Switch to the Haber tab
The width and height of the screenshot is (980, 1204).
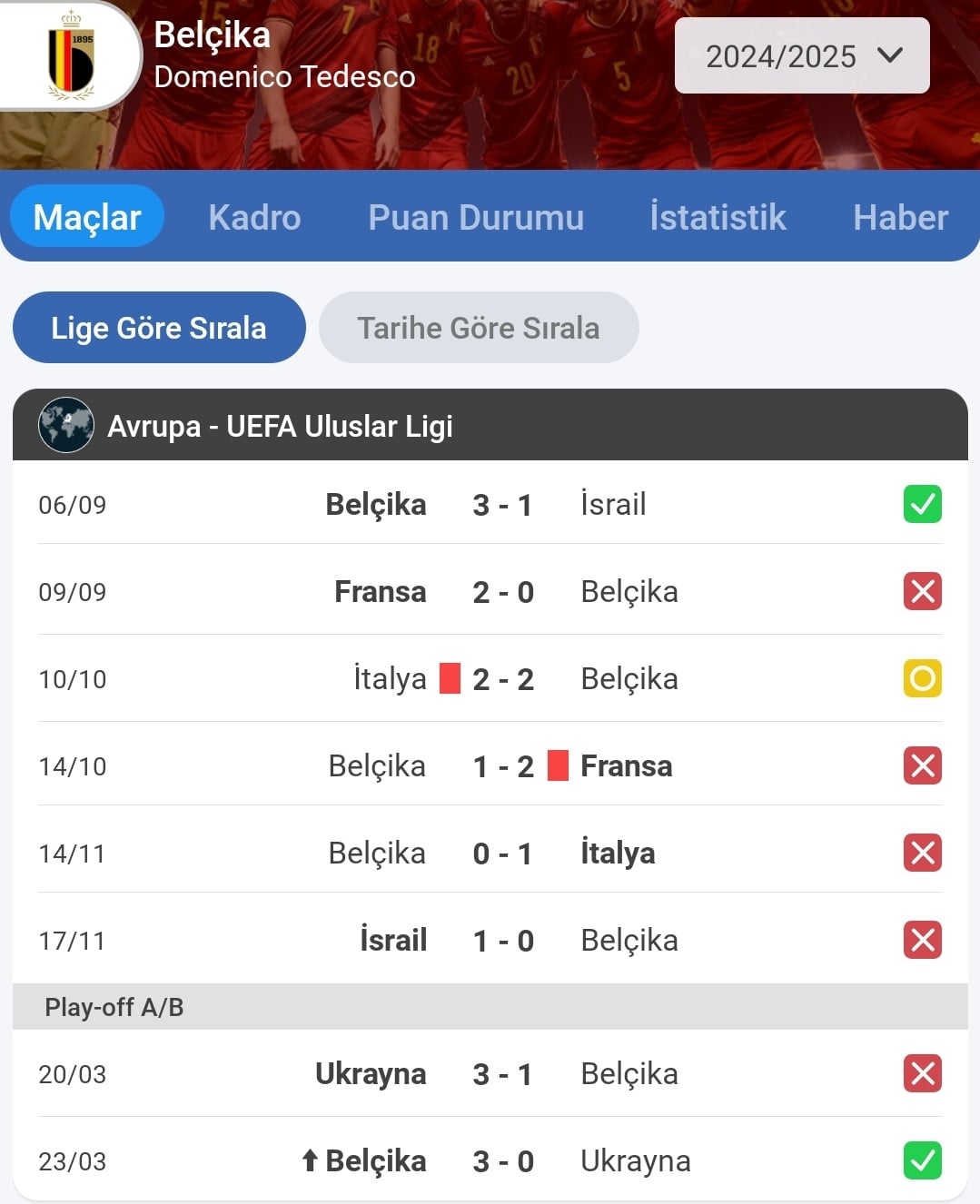tap(900, 218)
